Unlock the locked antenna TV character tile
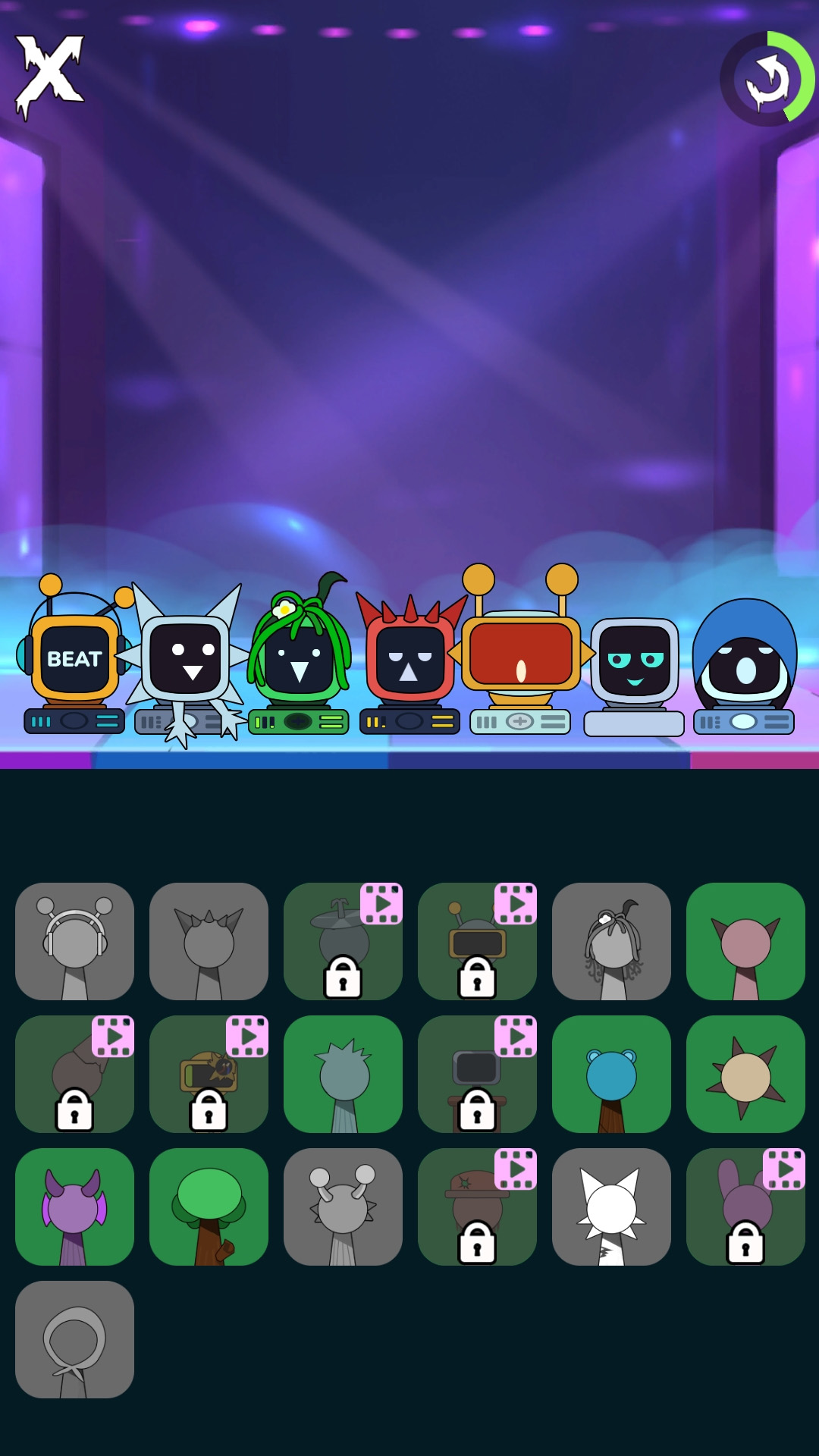Viewport: 819px width, 1456px height. click(x=477, y=941)
